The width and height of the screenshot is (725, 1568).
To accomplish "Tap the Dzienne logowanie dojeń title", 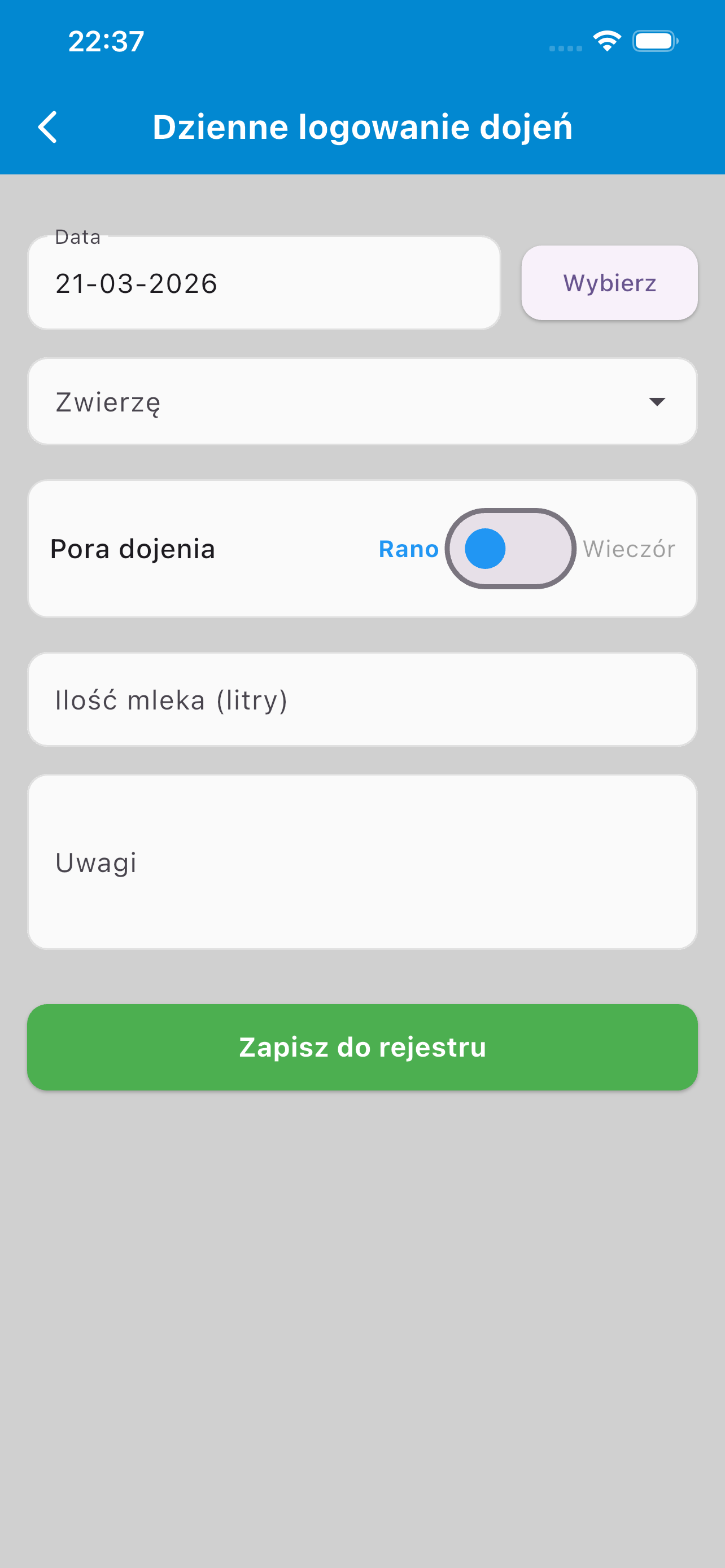I will point(362,126).
